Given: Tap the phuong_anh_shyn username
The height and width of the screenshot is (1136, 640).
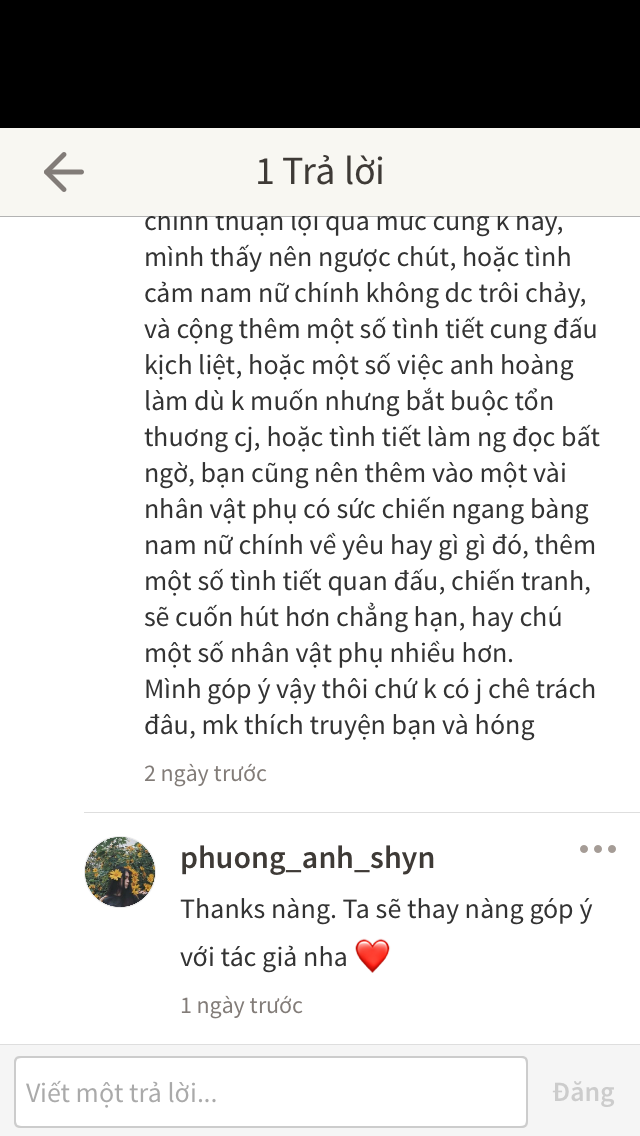Looking at the screenshot, I should pyautogui.click(x=307, y=858).
